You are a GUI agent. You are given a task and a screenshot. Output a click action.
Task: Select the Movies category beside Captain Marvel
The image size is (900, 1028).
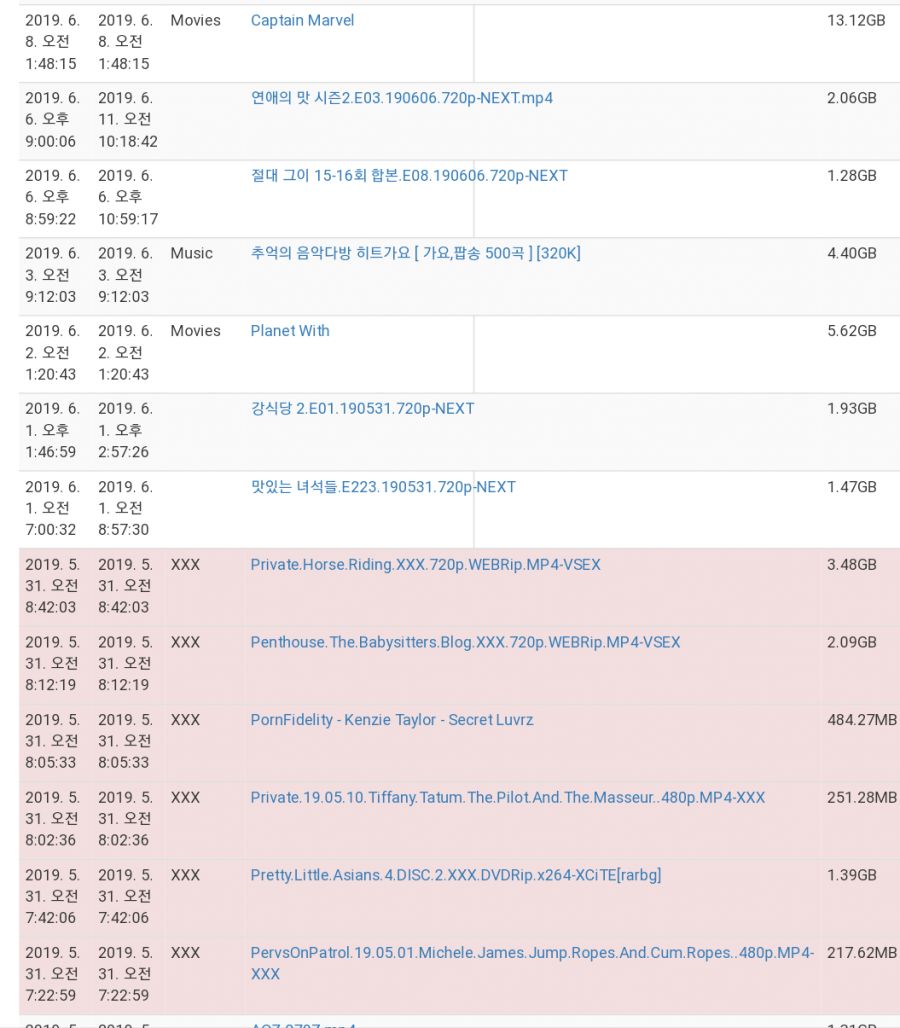(x=196, y=20)
